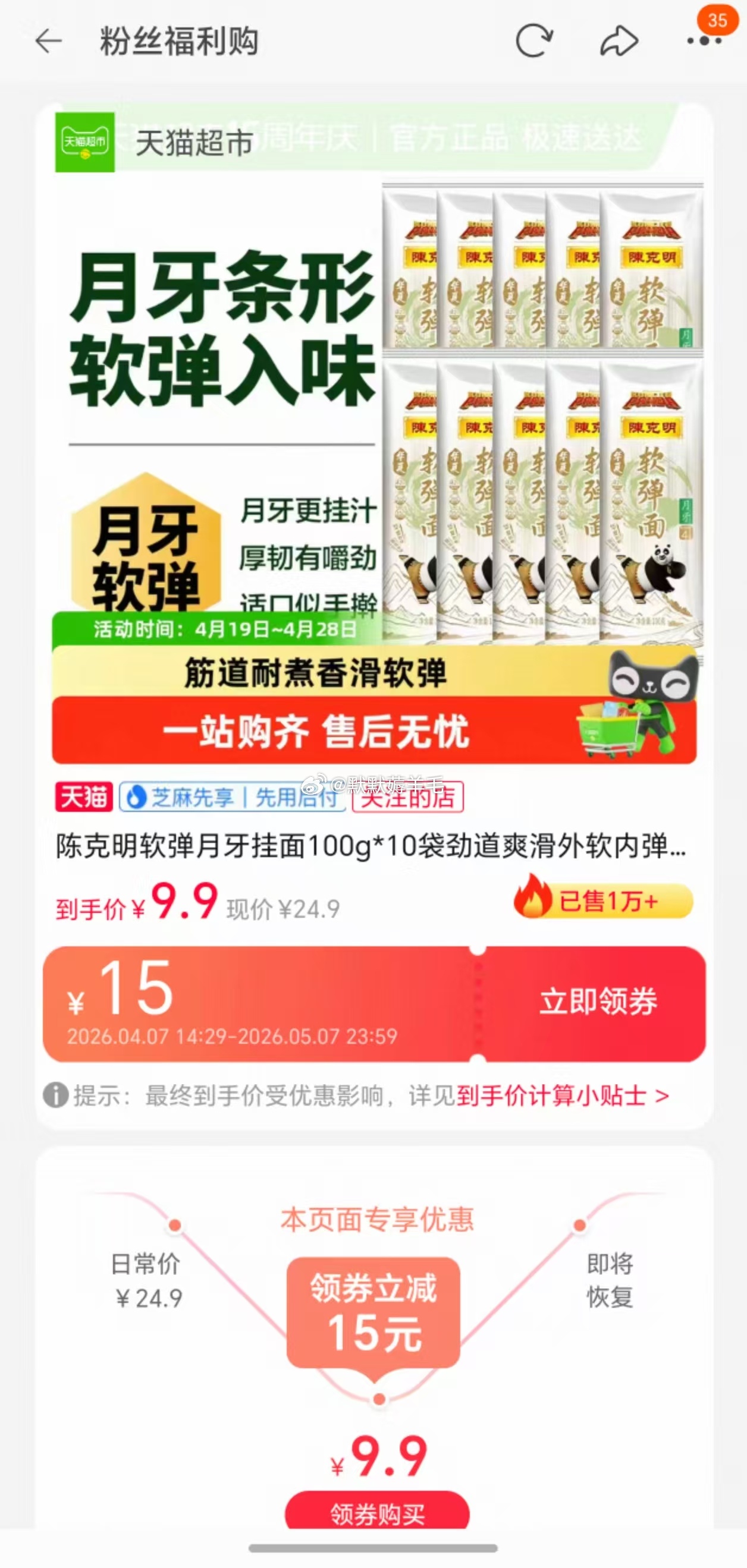The image size is (747, 1568).
Task: Open the 陈克明软弹月牙挂面 product image
Action: coord(375,426)
